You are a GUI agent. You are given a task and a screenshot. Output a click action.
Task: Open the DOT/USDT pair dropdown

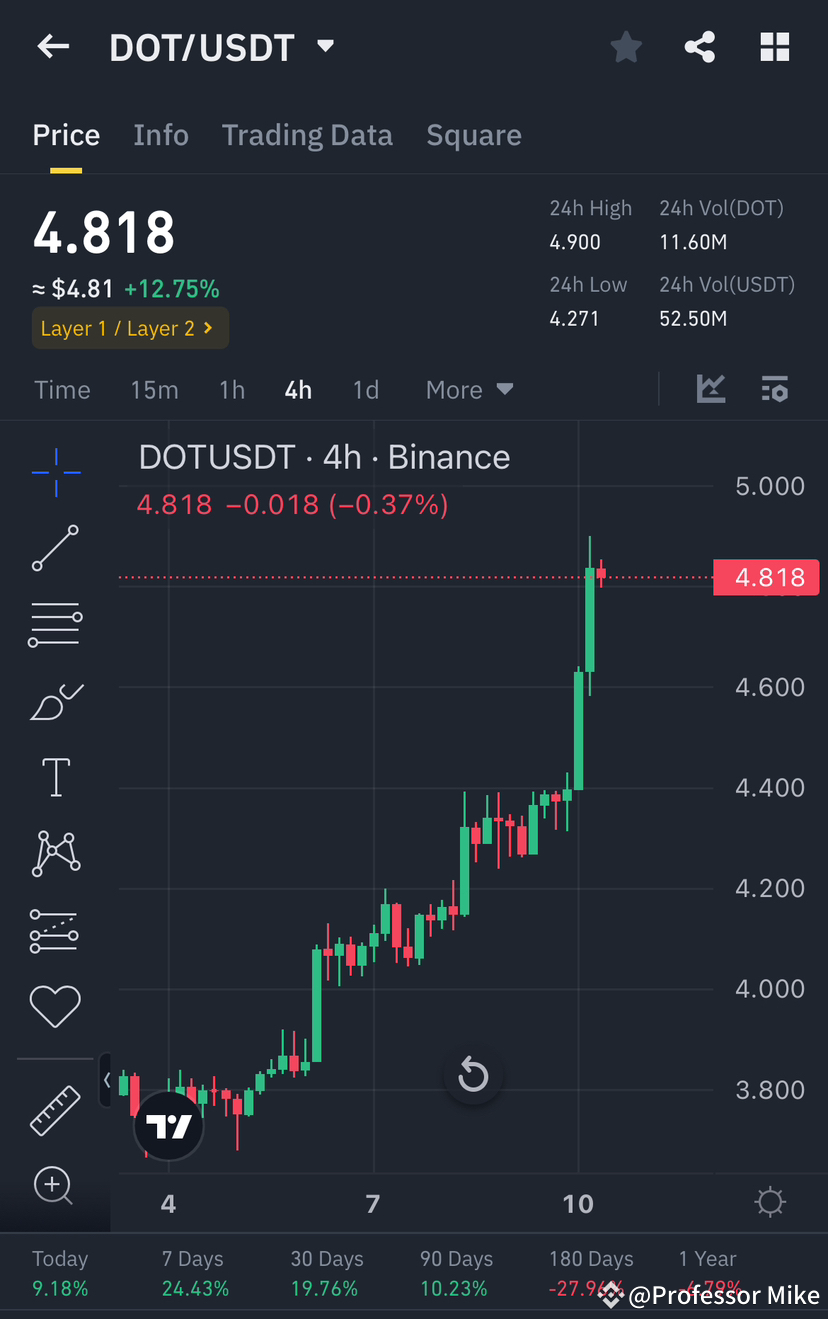325,46
